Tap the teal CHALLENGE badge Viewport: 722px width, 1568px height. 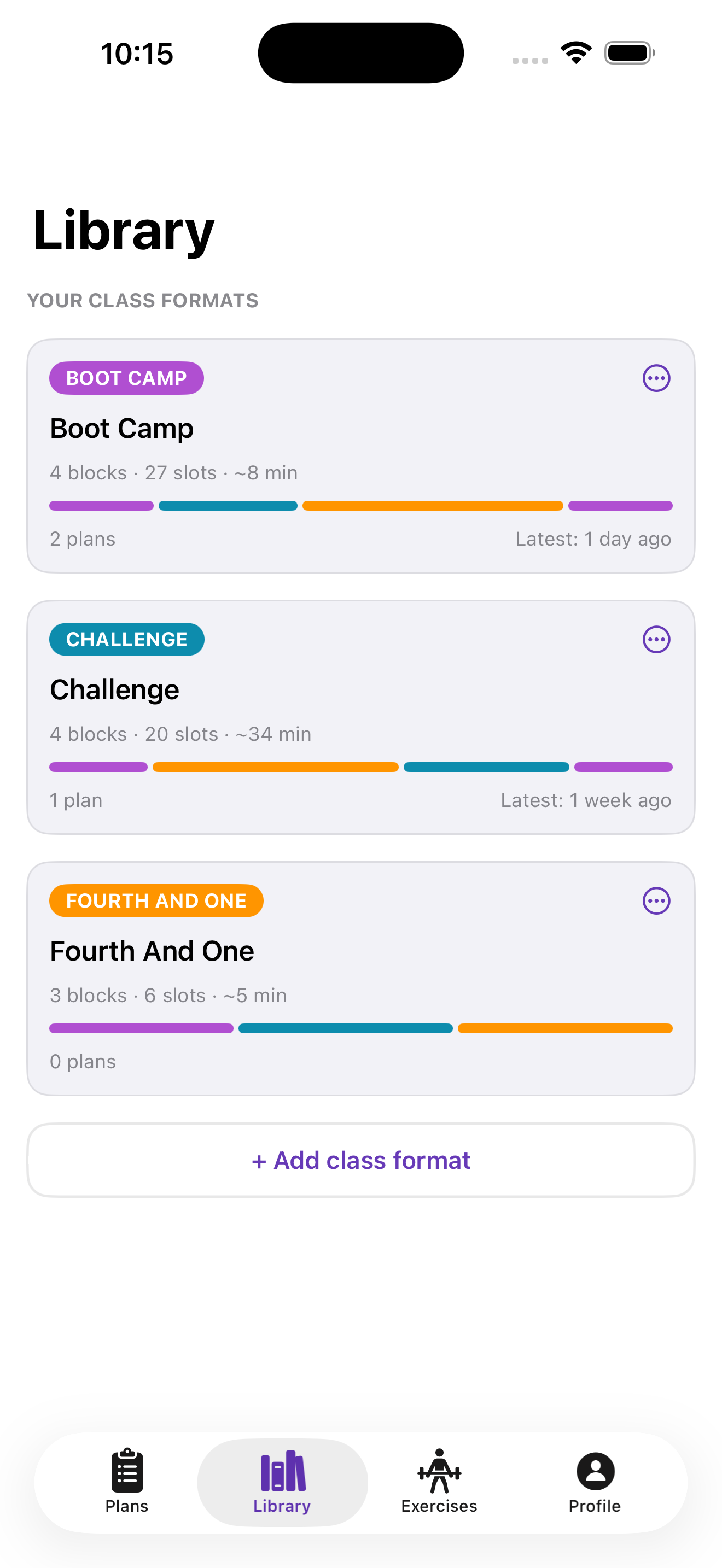[x=126, y=639]
